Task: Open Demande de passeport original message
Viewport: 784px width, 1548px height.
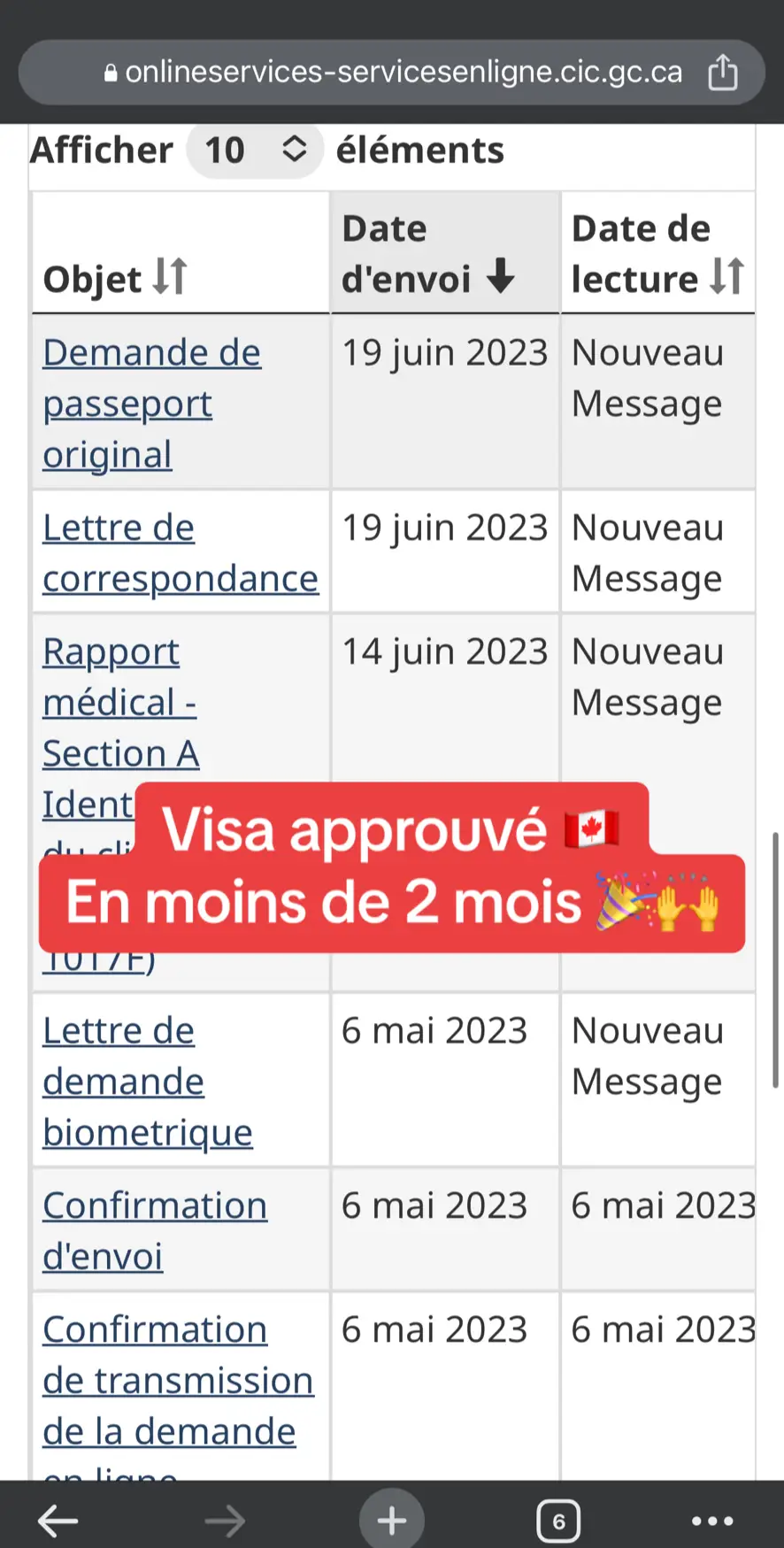Action: pos(151,403)
